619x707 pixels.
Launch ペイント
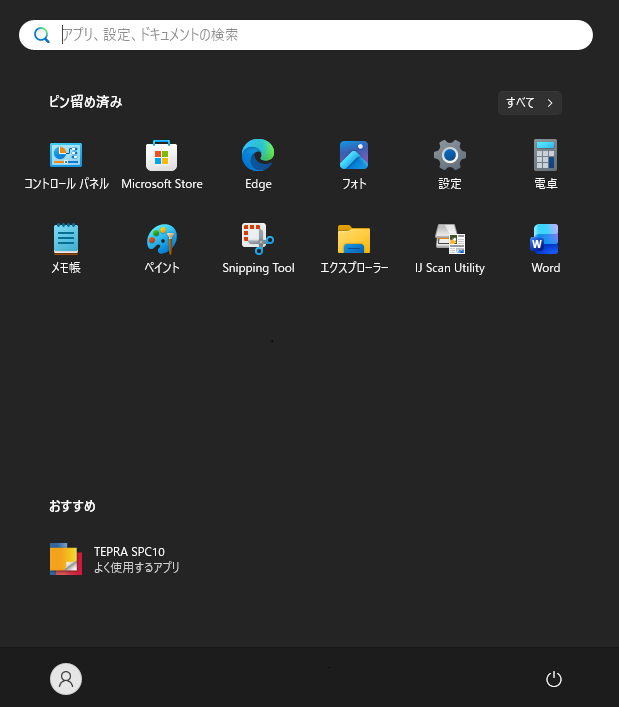[x=162, y=248]
